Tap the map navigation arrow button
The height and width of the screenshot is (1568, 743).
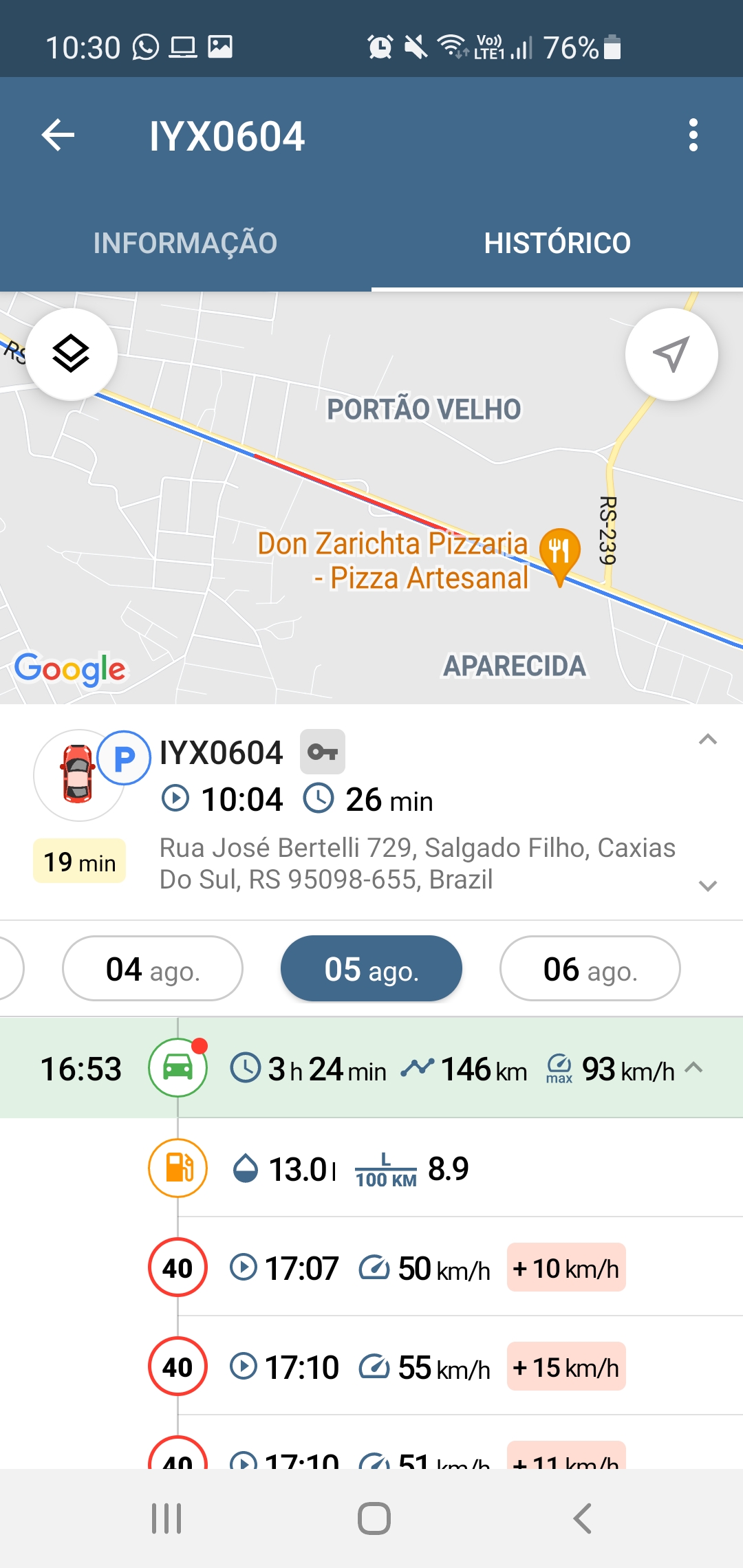click(671, 354)
